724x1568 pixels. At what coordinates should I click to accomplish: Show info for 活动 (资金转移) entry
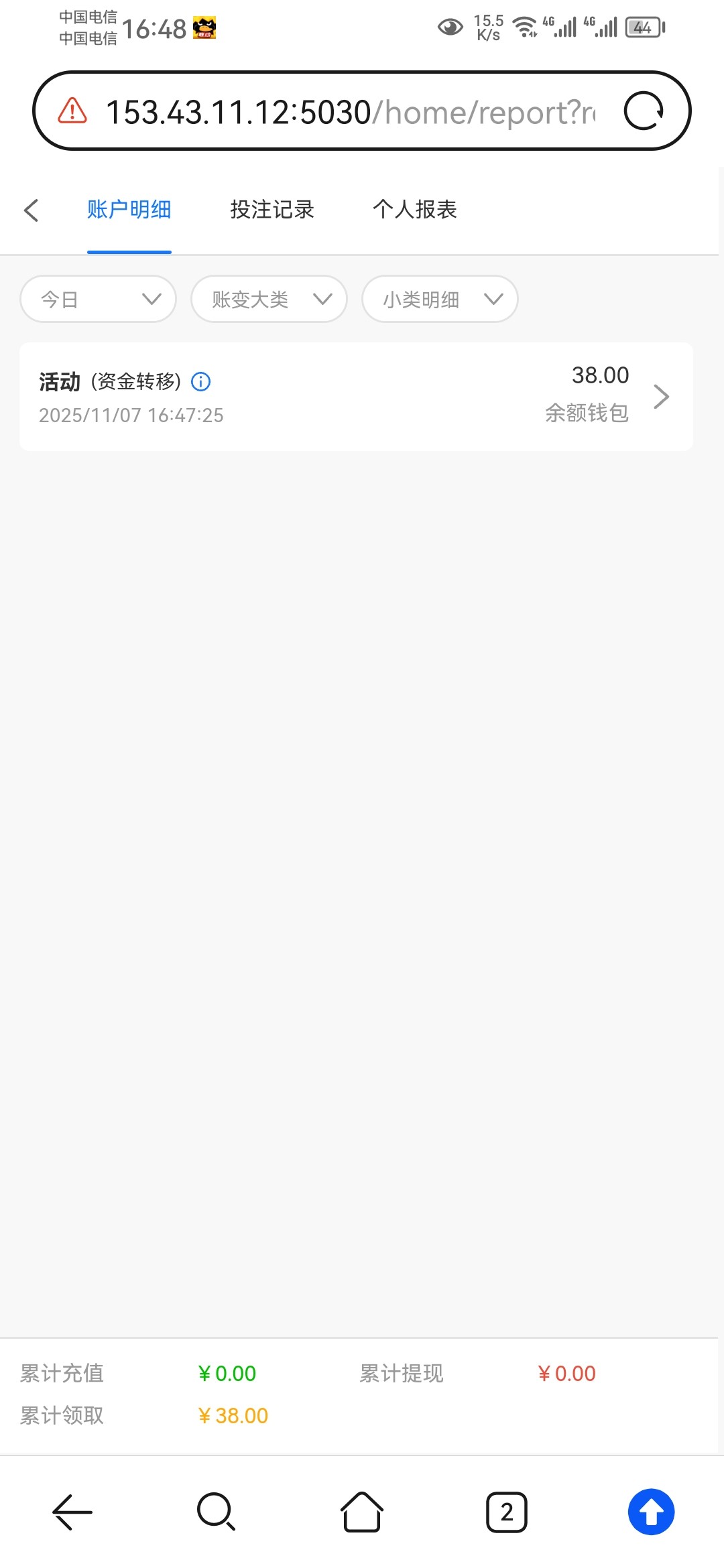pyautogui.click(x=201, y=382)
